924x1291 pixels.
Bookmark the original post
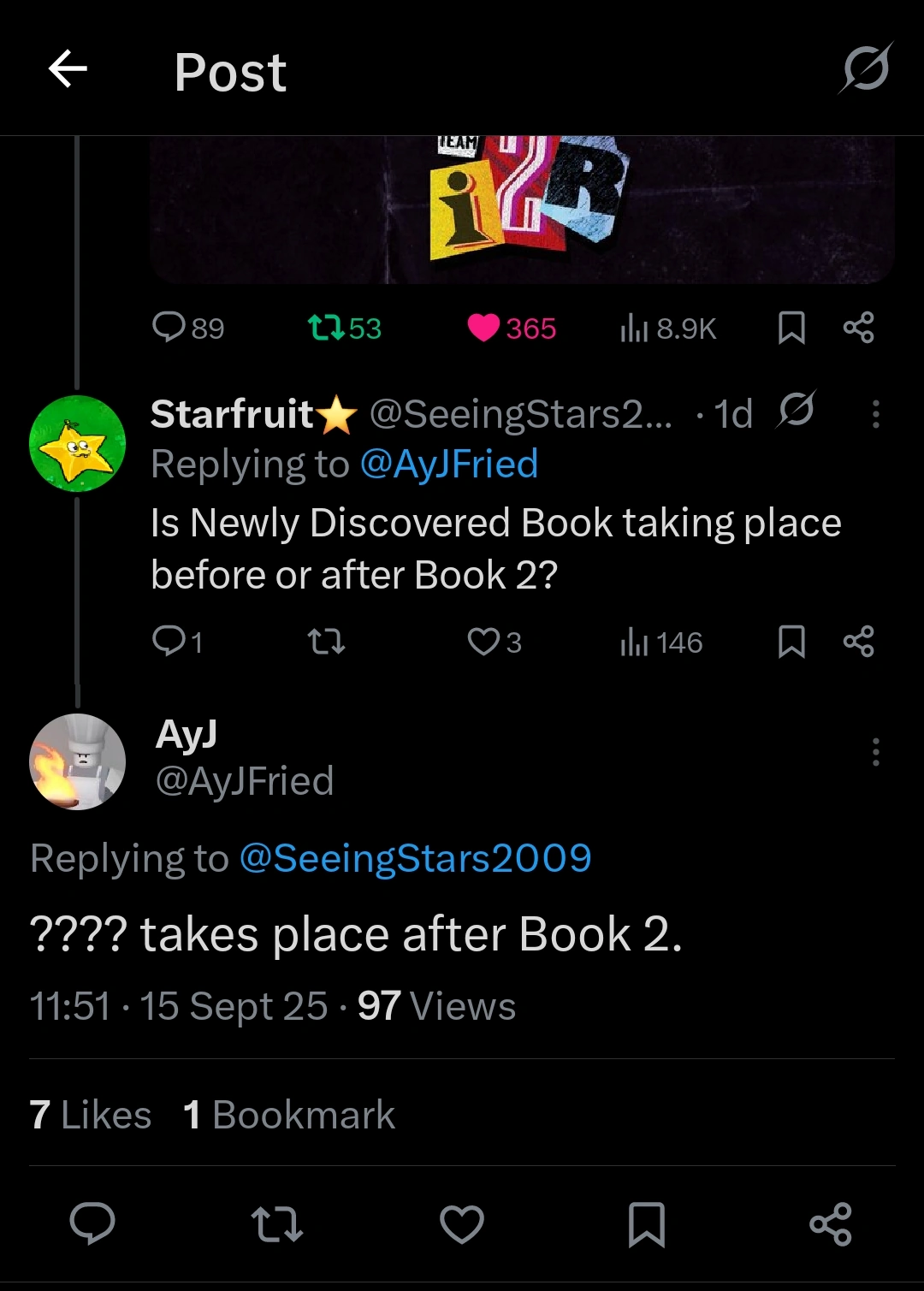[791, 328]
